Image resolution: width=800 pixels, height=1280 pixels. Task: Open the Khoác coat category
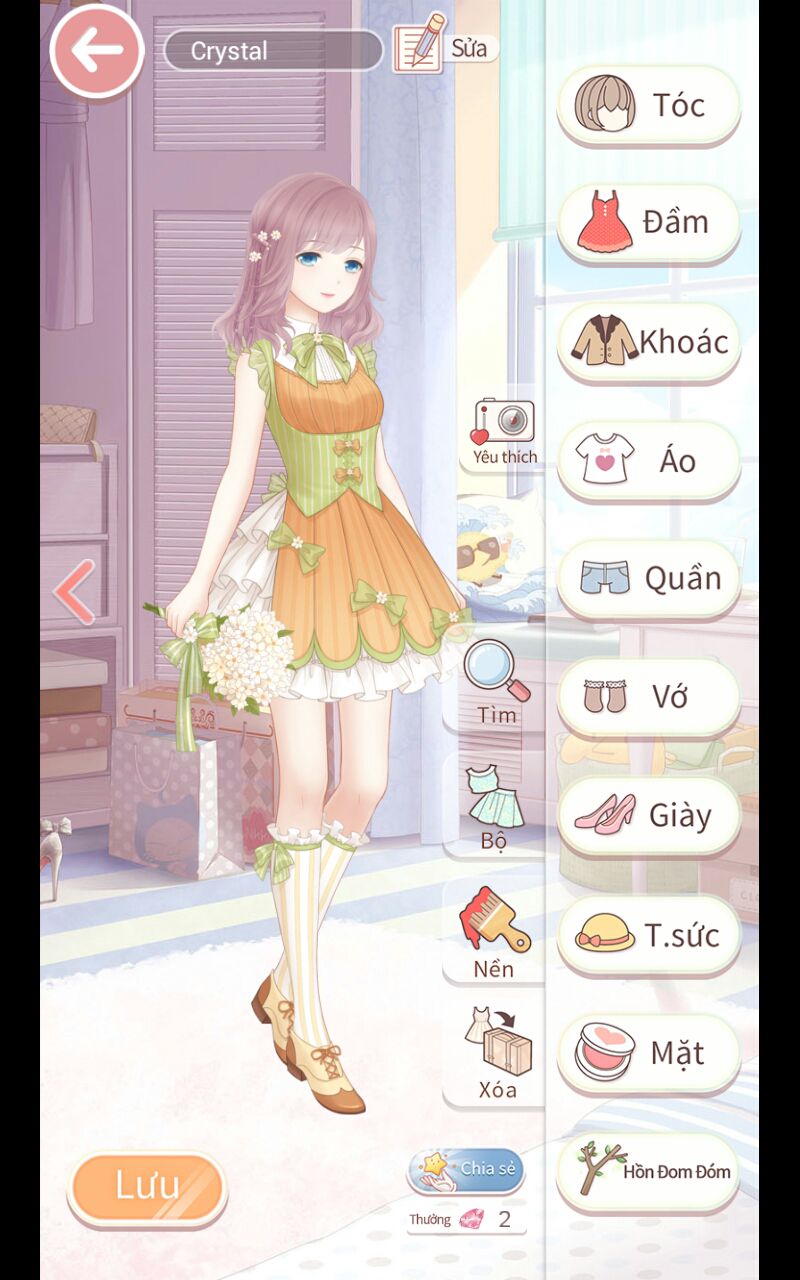[649, 341]
